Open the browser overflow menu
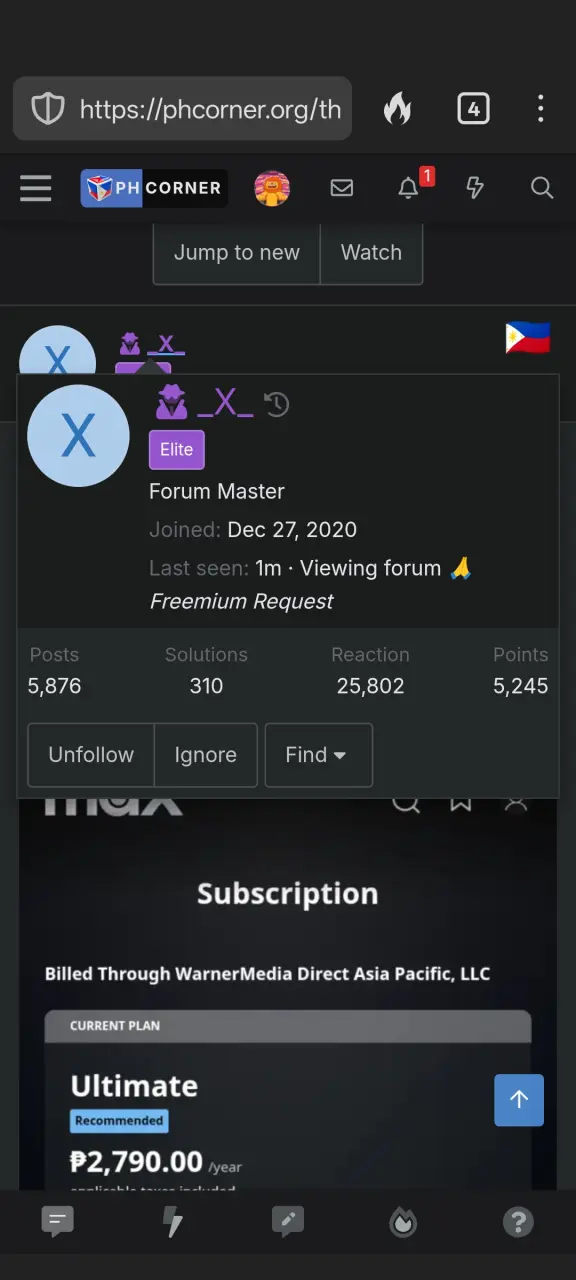 click(x=540, y=108)
